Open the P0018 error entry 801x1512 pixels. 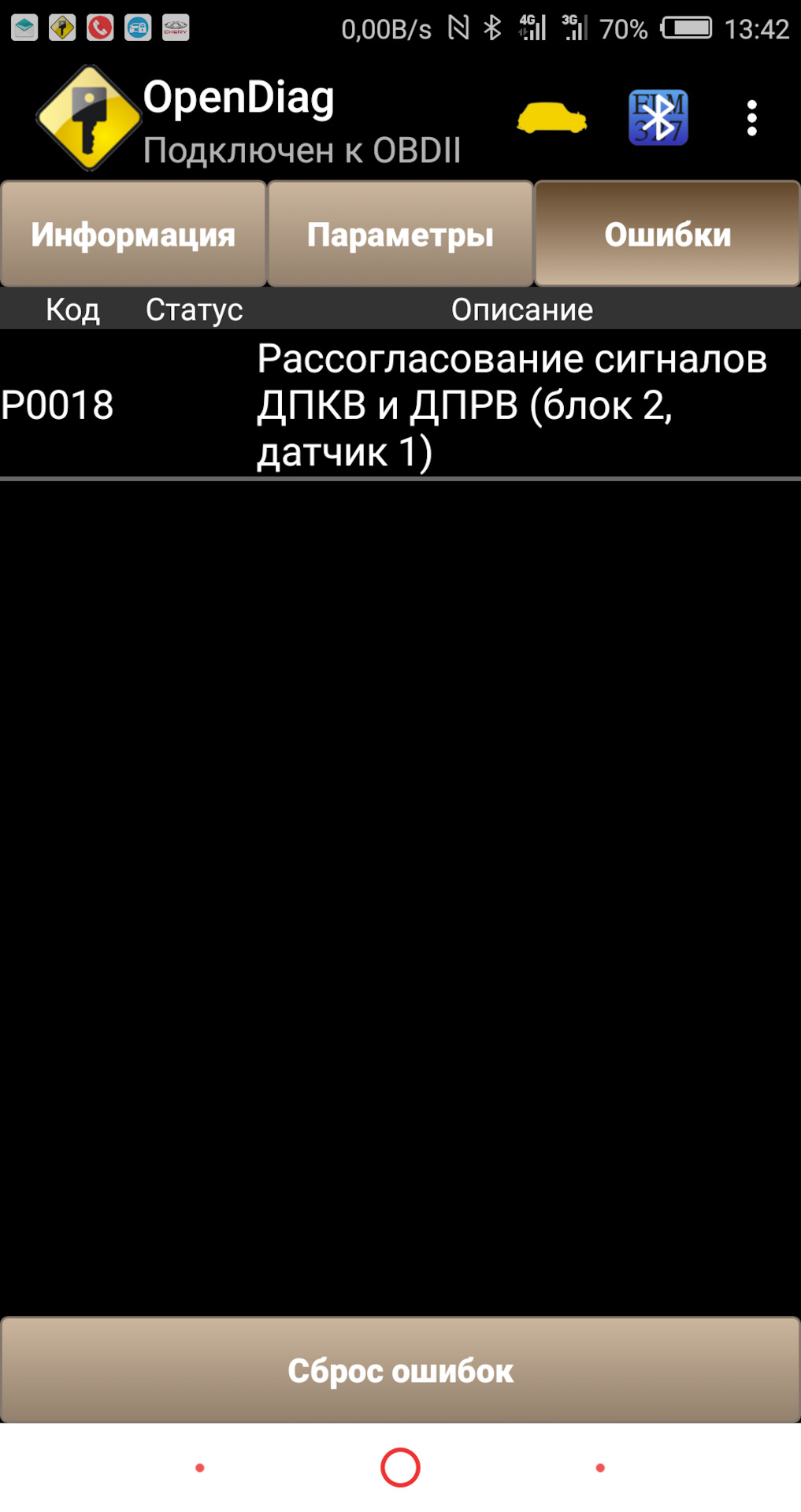point(400,405)
